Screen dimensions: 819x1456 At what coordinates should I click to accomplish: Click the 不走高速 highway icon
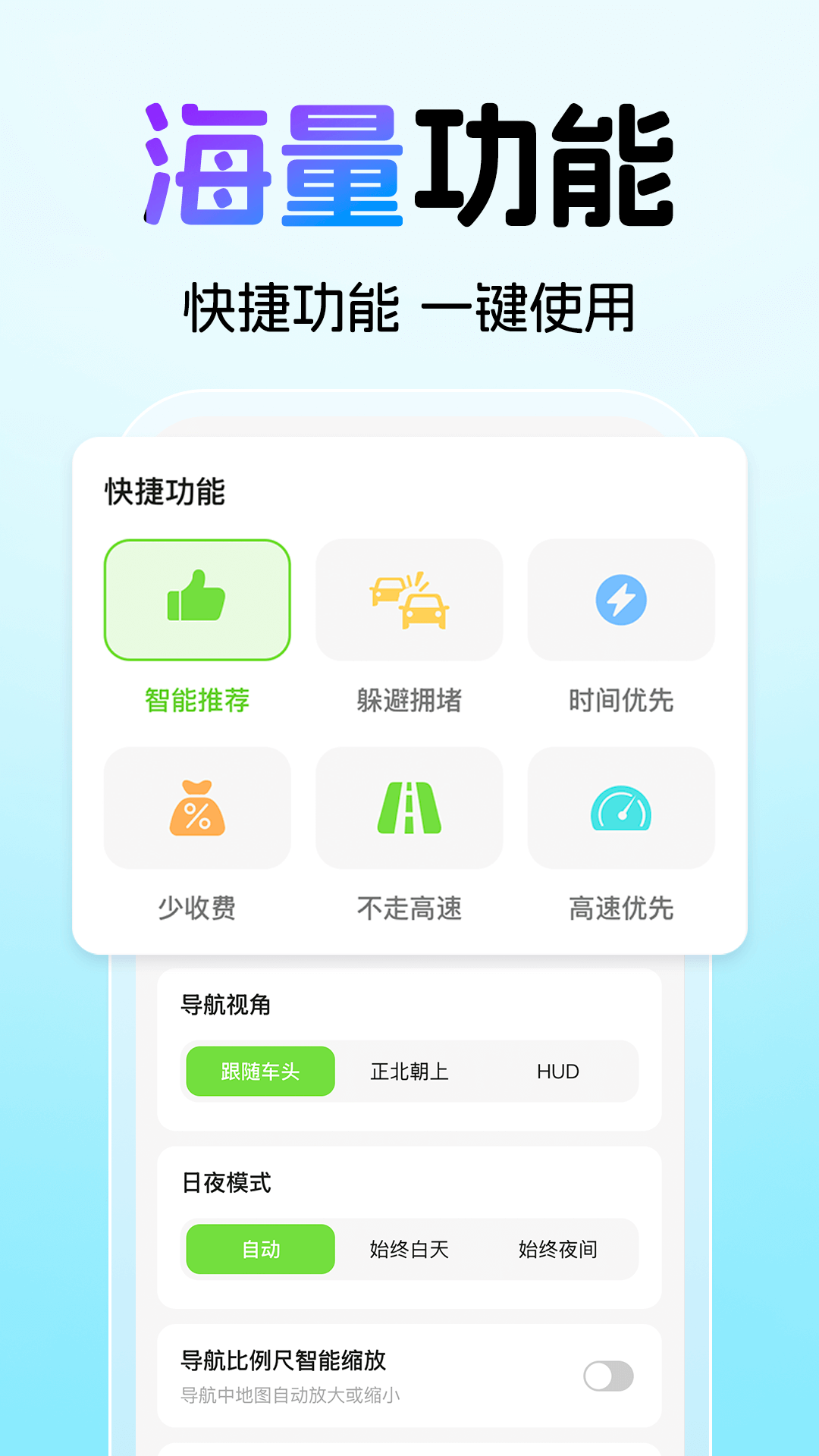409,808
